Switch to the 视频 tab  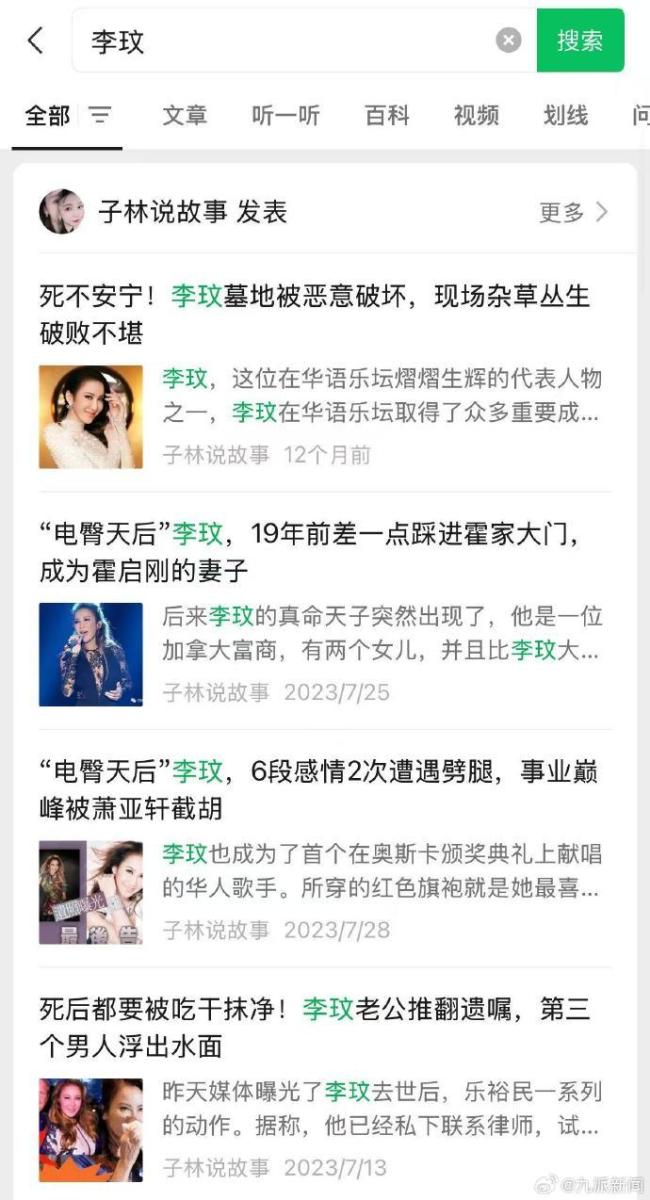point(476,116)
